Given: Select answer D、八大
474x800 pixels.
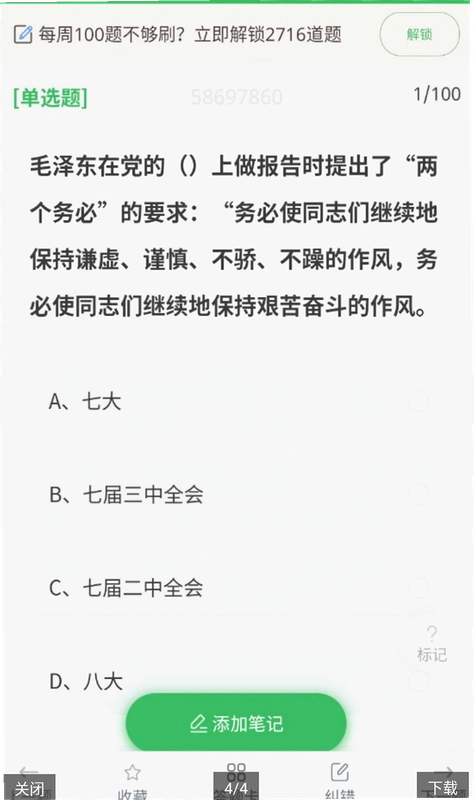Looking at the screenshot, I should (237, 681).
